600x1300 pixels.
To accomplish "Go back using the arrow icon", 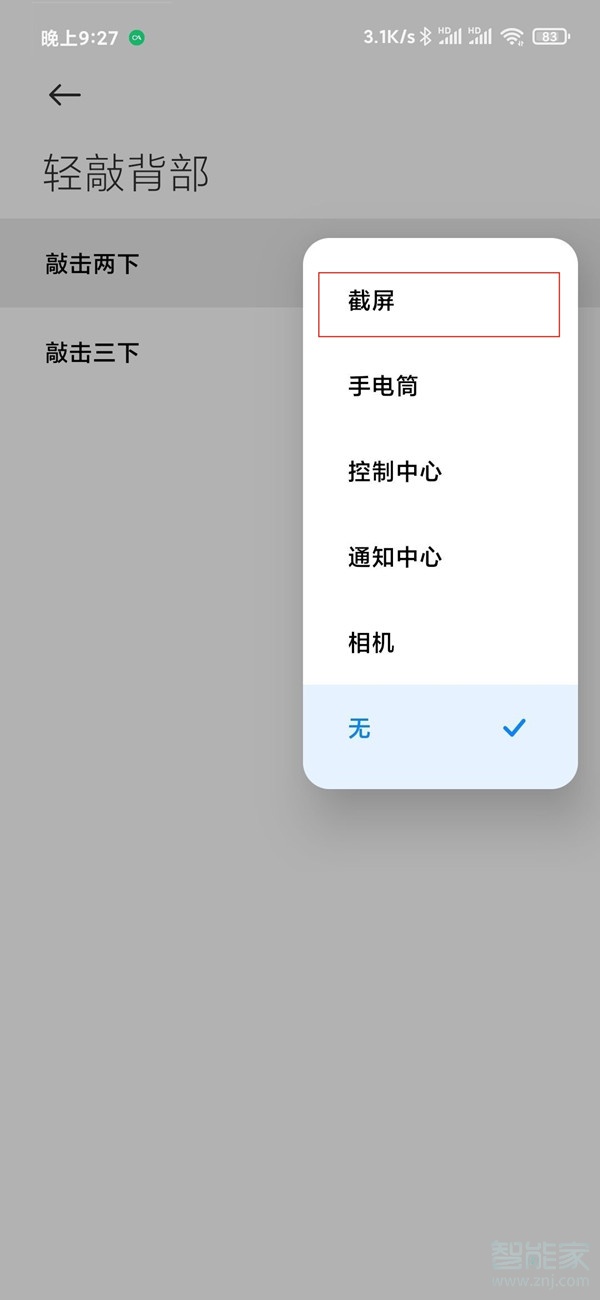I will (x=64, y=94).
